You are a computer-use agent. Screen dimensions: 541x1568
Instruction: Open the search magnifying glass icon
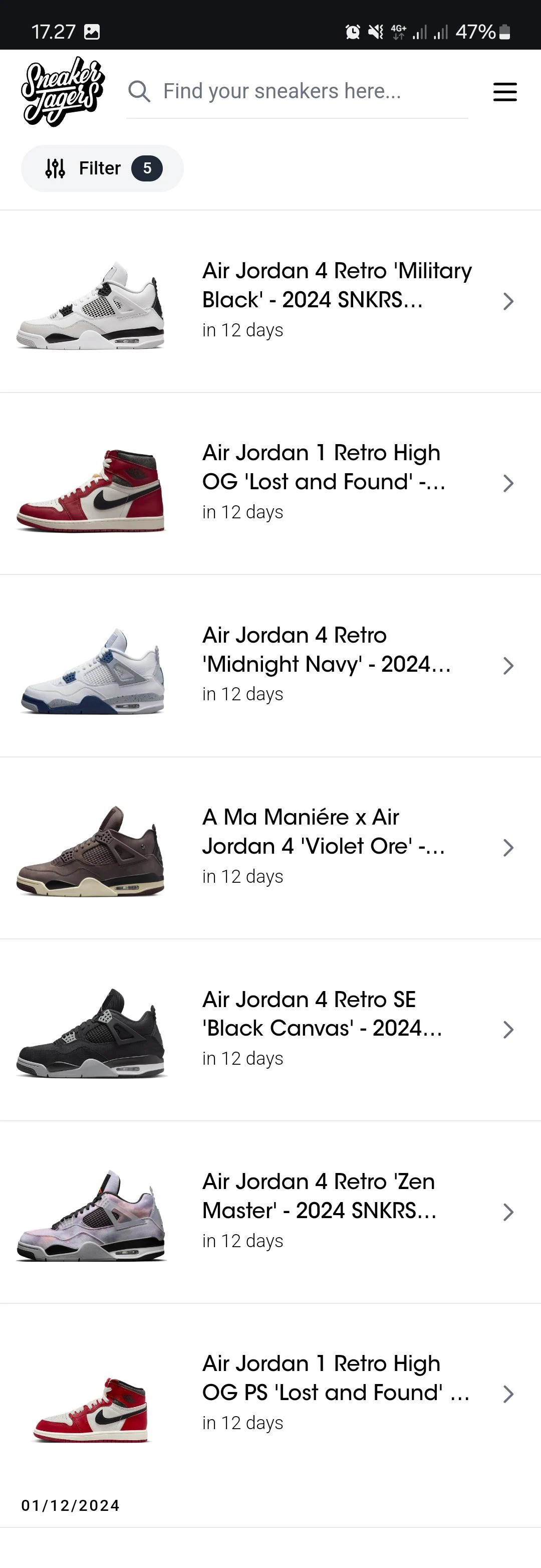click(x=139, y=91)
